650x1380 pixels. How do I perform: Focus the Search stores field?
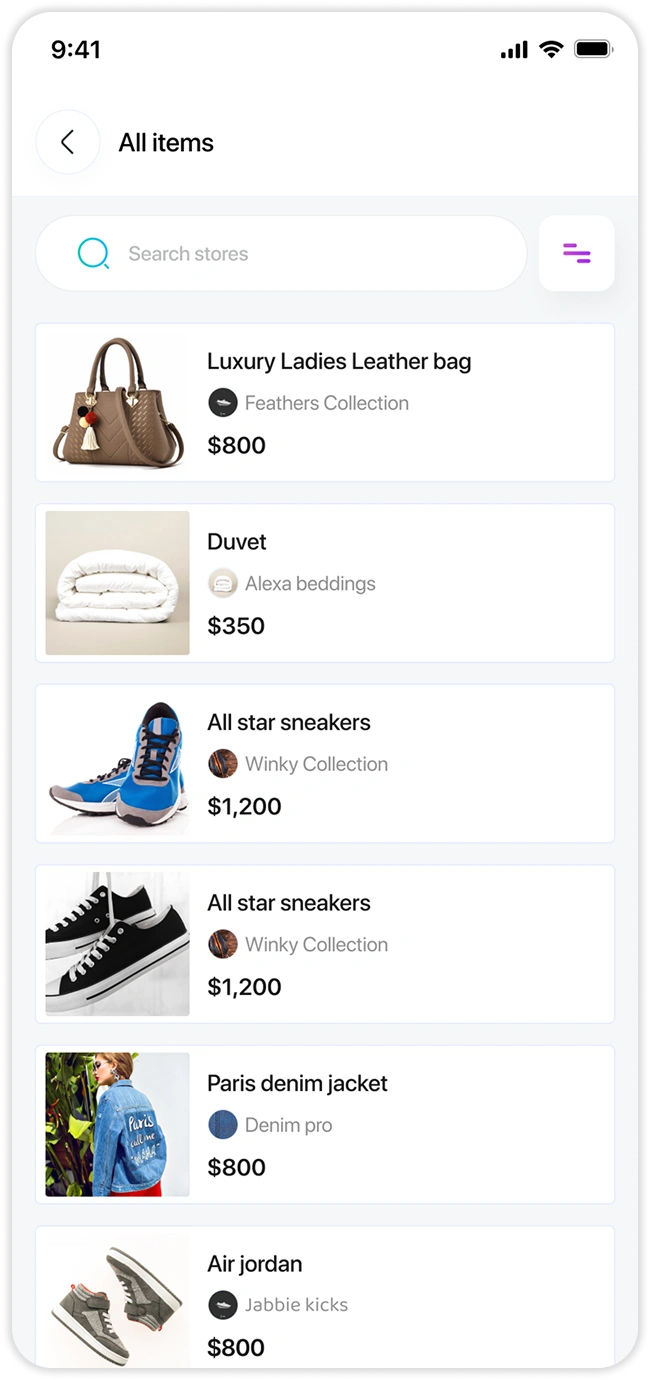tap(300, 254)
